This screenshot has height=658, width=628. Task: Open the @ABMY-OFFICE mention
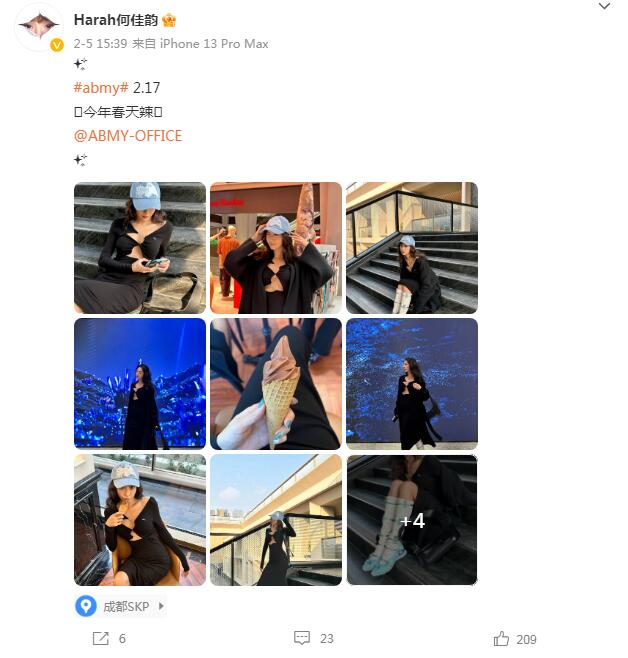click(128, 135)
